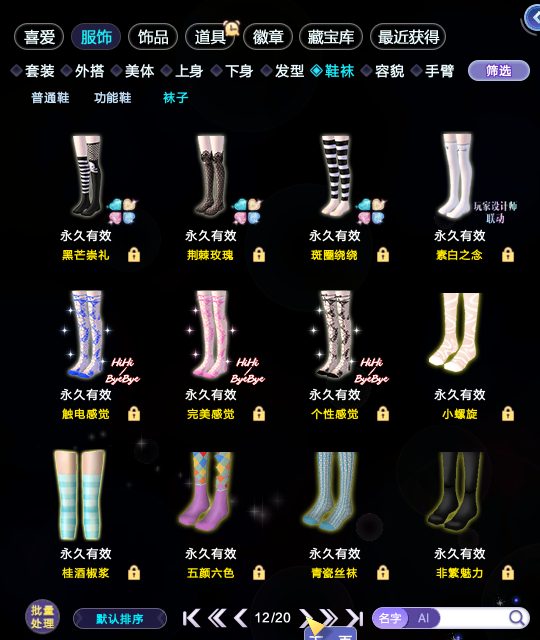540x640 pixels.
Task: Switch to the 喜爱 favorites tab
Action: 39,37
